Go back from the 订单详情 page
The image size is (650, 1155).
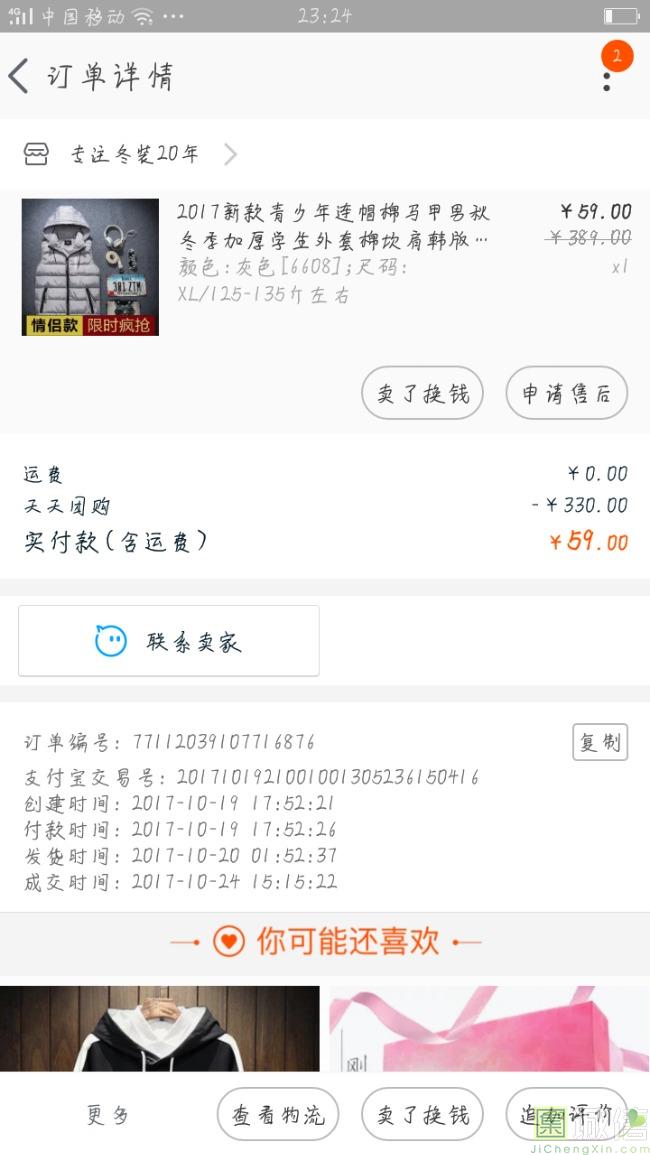pyautogui.click(x=20, y=76)
